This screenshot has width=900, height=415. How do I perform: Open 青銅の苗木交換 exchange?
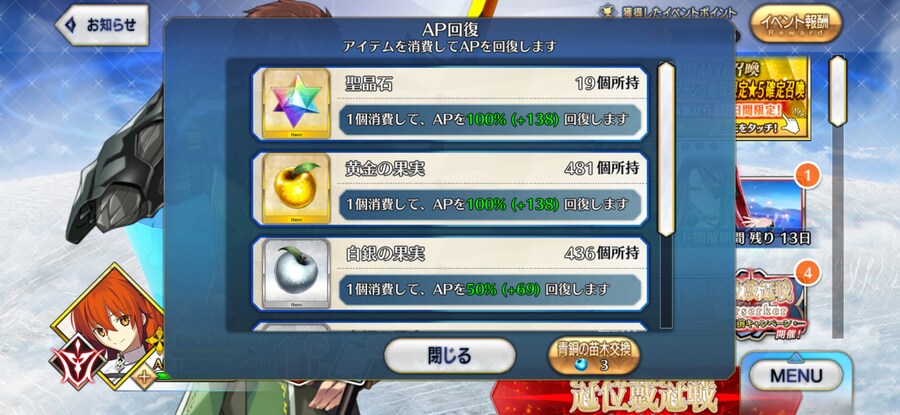click(x=595, y=357)
